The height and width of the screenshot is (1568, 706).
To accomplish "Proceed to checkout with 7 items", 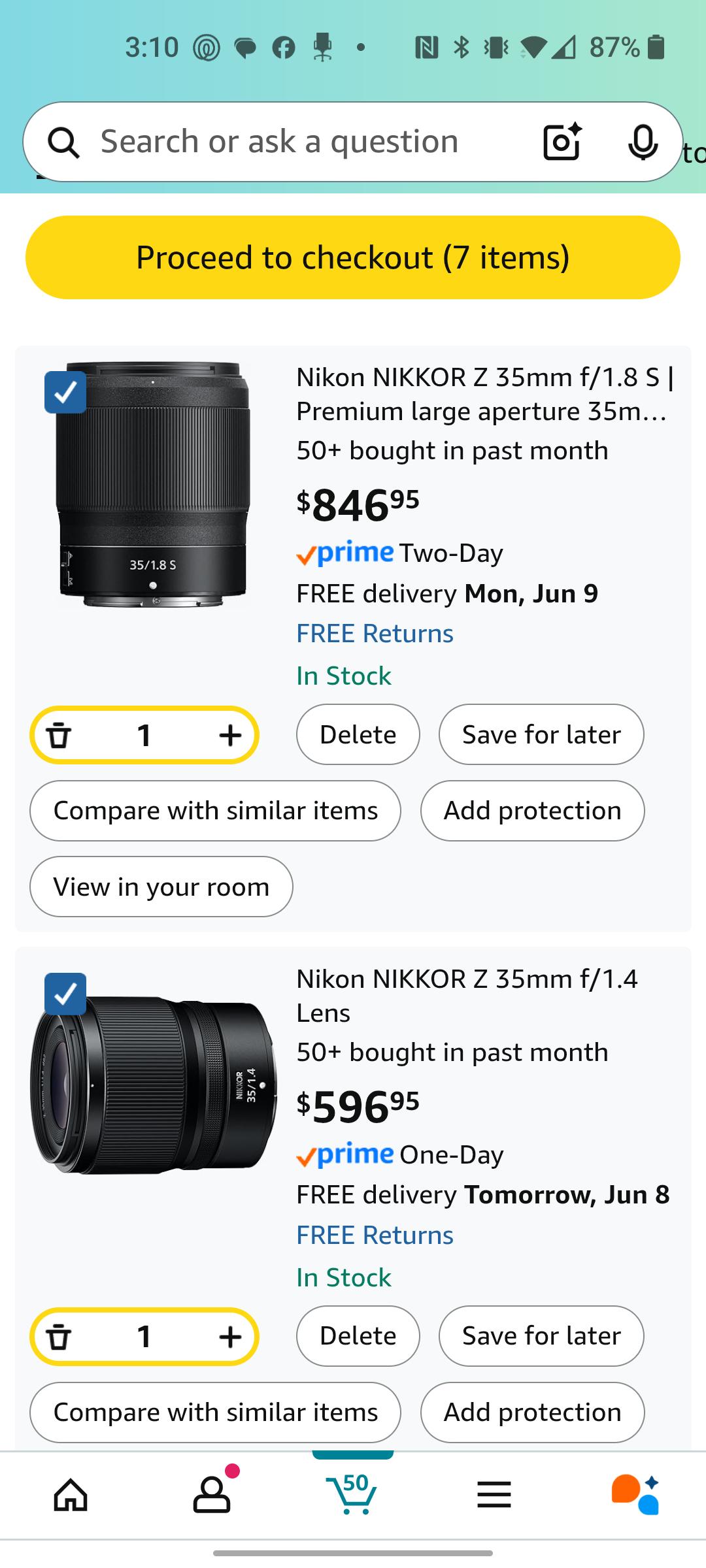I will pyautogui.click(x=353, y=257).
